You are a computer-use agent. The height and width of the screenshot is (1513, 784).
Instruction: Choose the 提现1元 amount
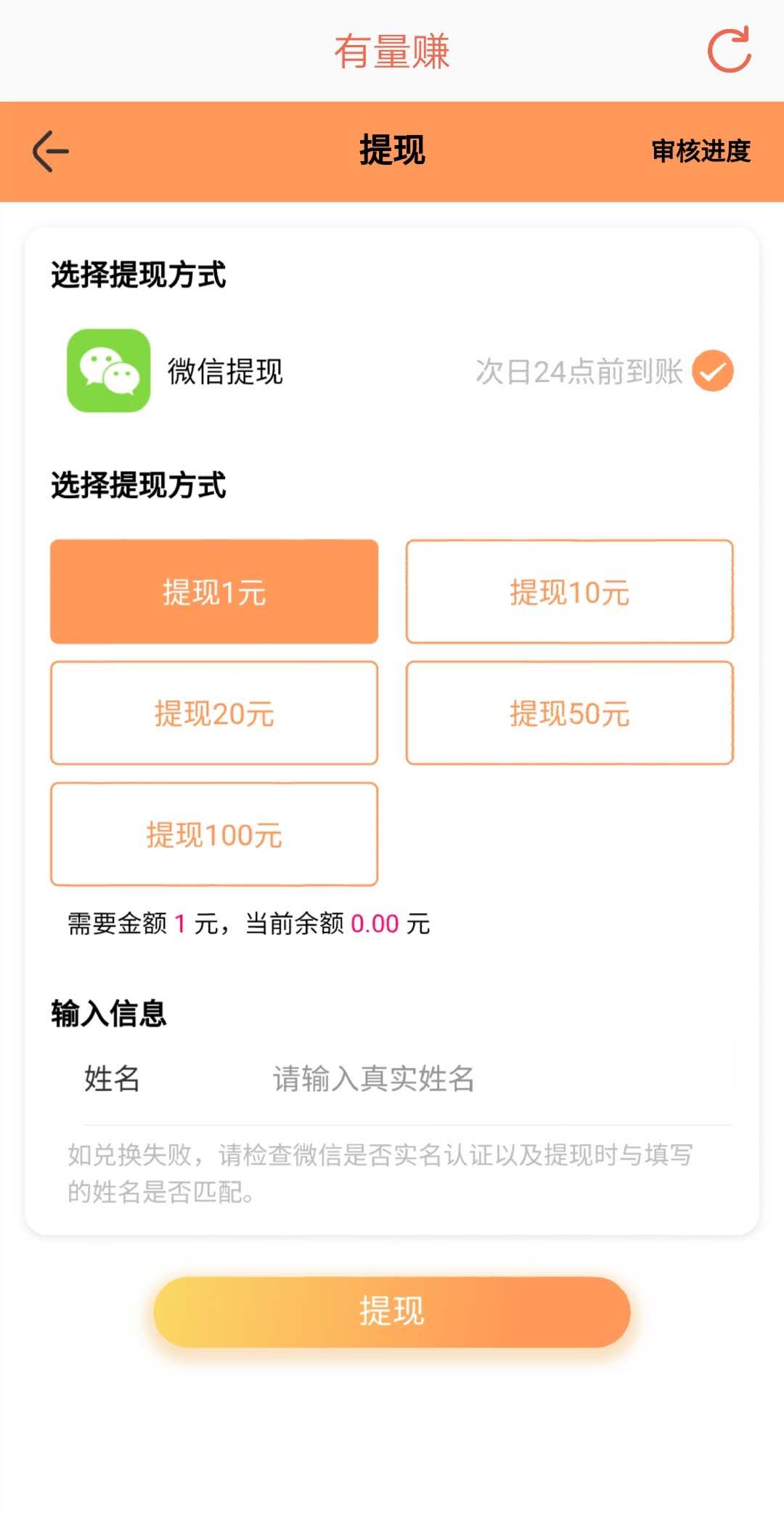point(214,592)
